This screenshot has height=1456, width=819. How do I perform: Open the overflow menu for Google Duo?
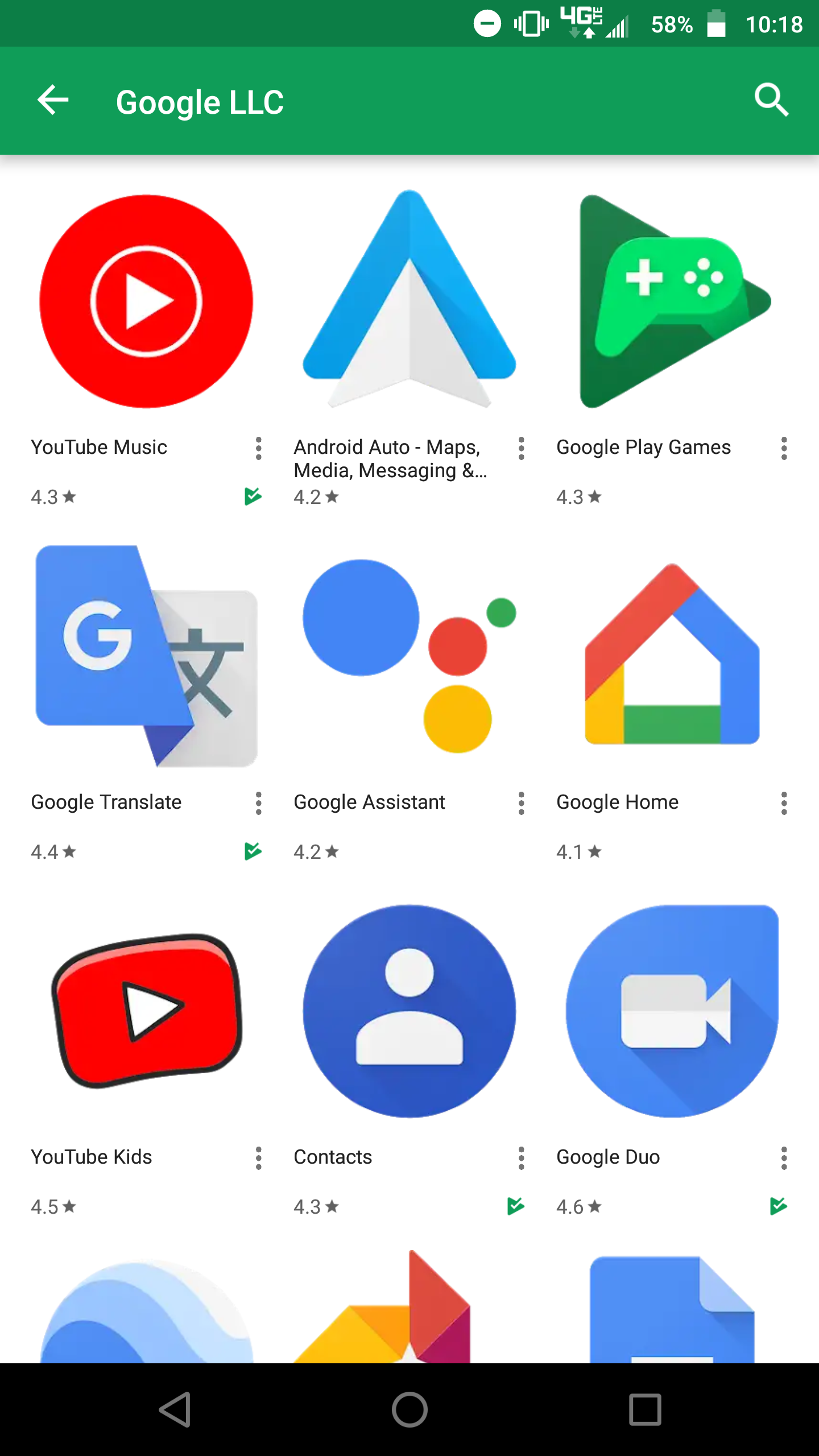coord(784,1159)
